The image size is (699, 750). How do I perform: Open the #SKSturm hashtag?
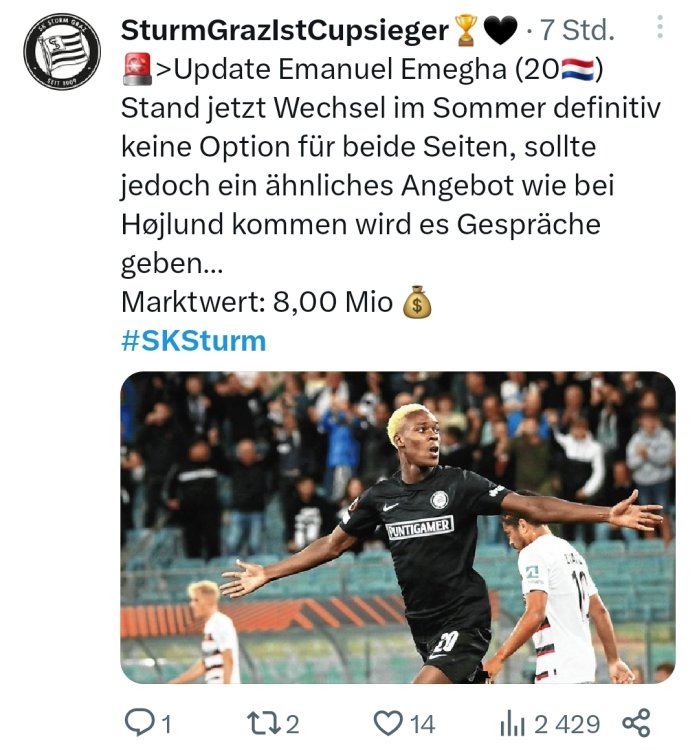(193, 340)
